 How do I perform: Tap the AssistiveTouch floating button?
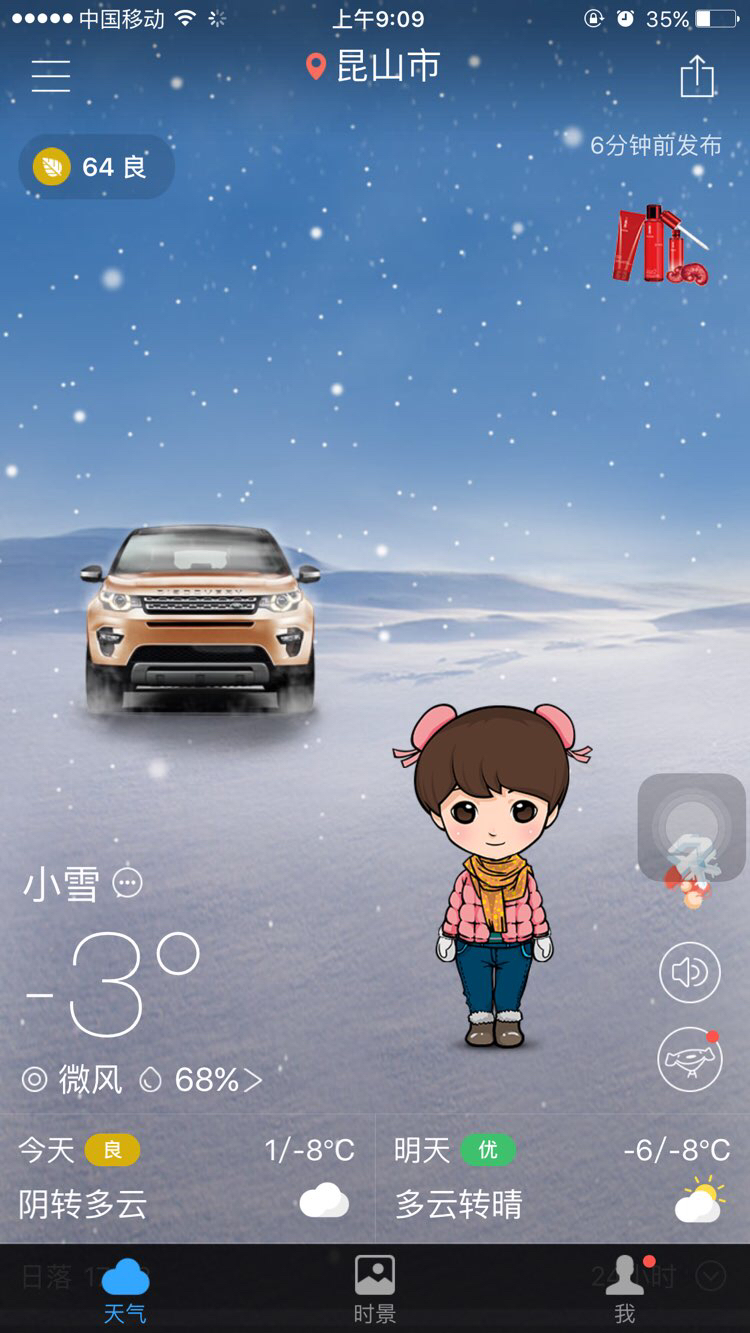click(692, 828)
